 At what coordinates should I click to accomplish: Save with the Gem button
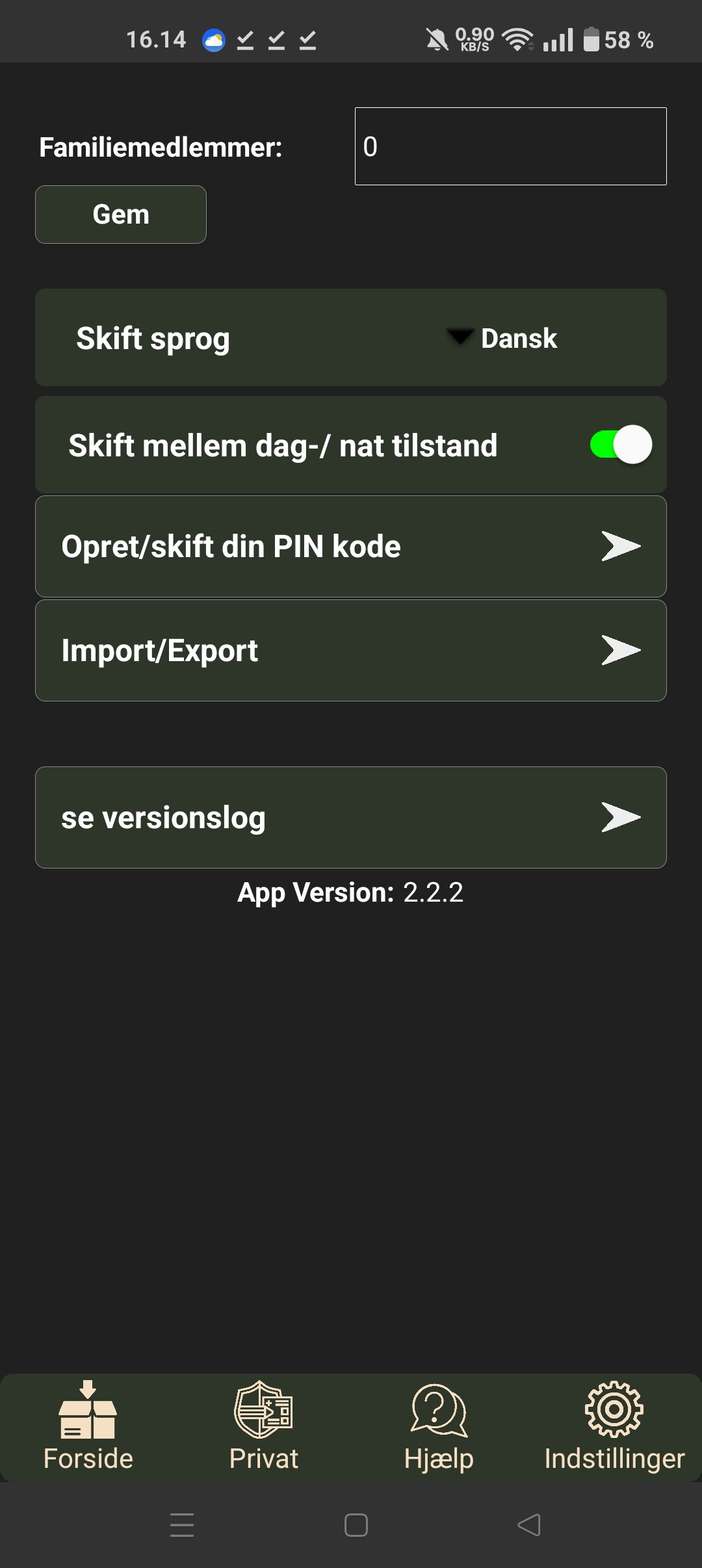[121, 215]
